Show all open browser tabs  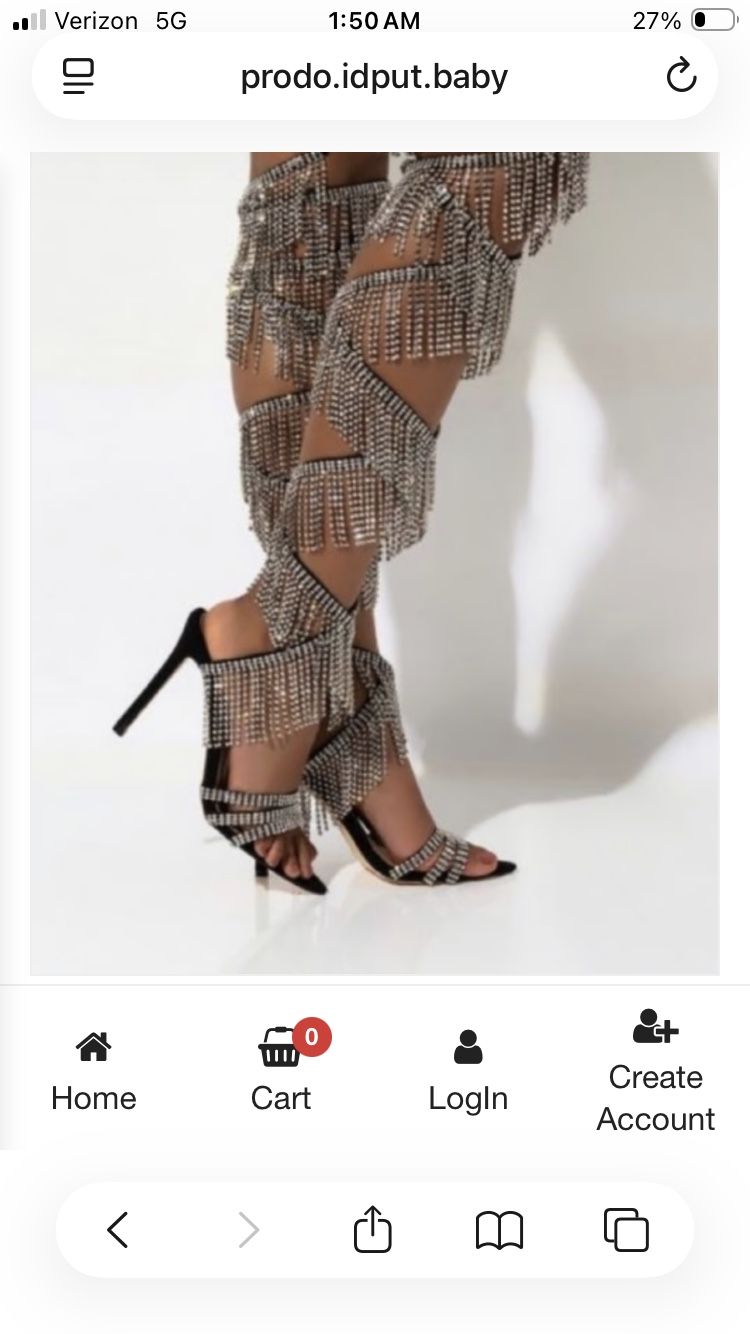(x=627, y=1229)
